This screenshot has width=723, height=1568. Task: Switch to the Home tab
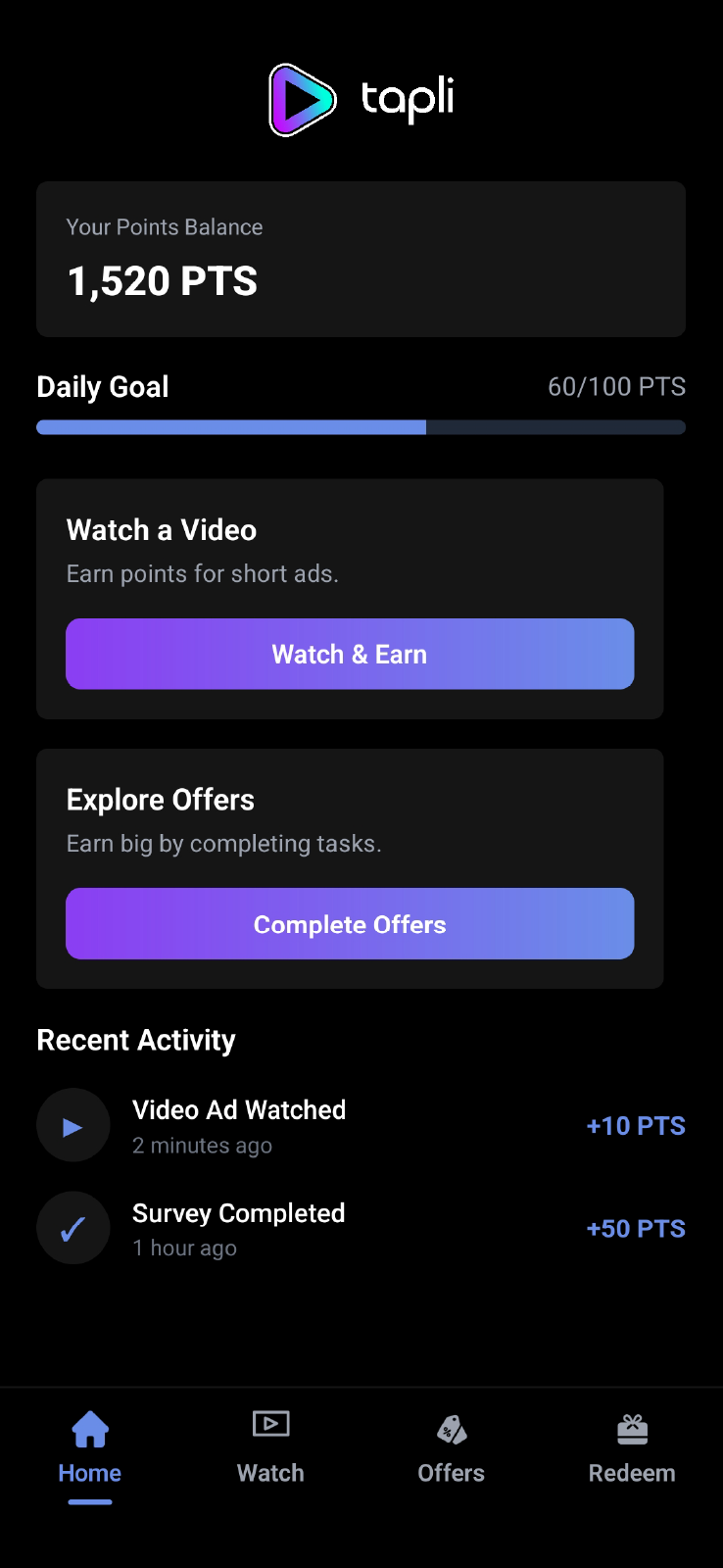click(90, 1449)
